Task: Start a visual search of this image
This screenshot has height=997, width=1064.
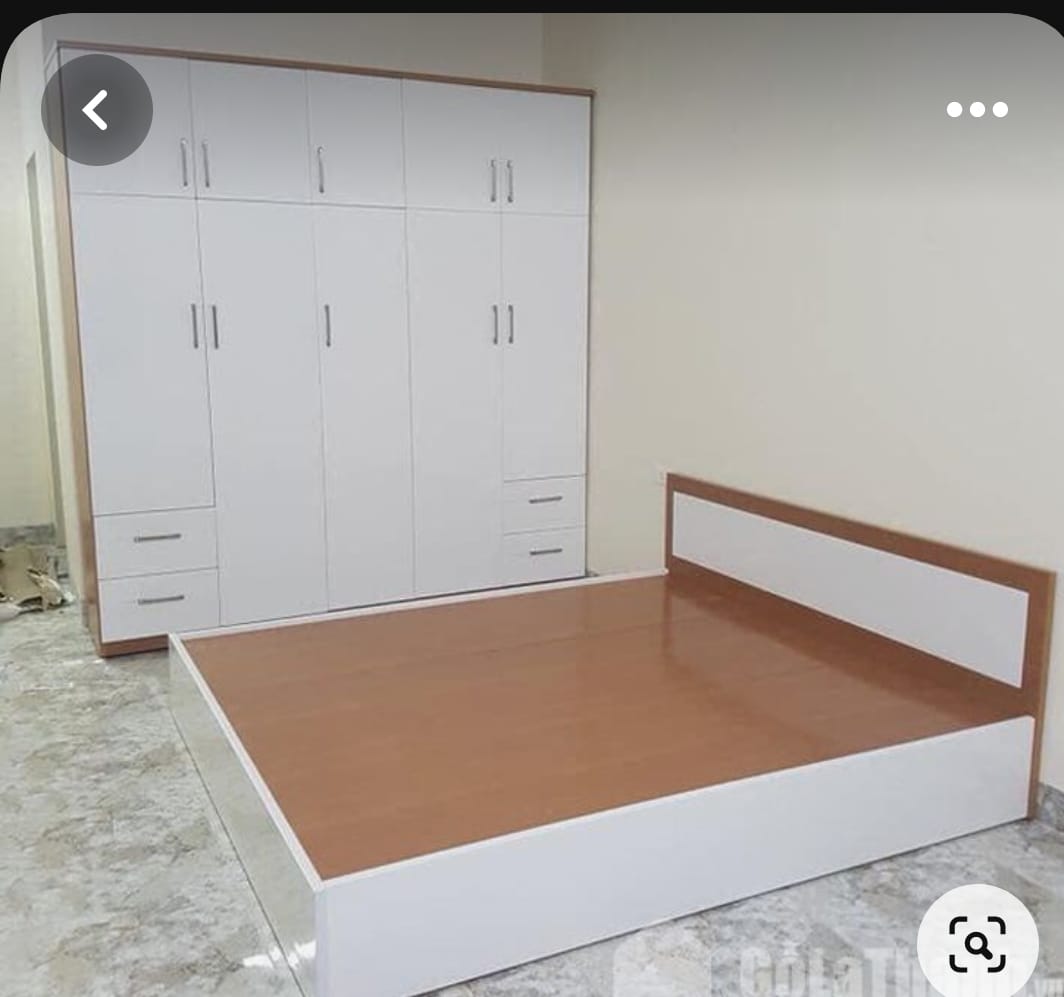Action: [x=977, y=943]
